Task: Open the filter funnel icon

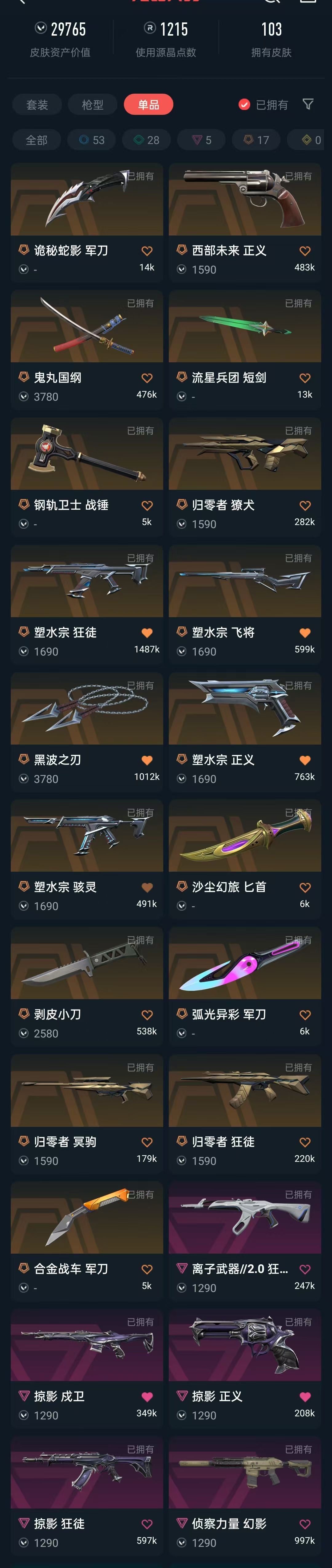Action: [x=308, y=104]
